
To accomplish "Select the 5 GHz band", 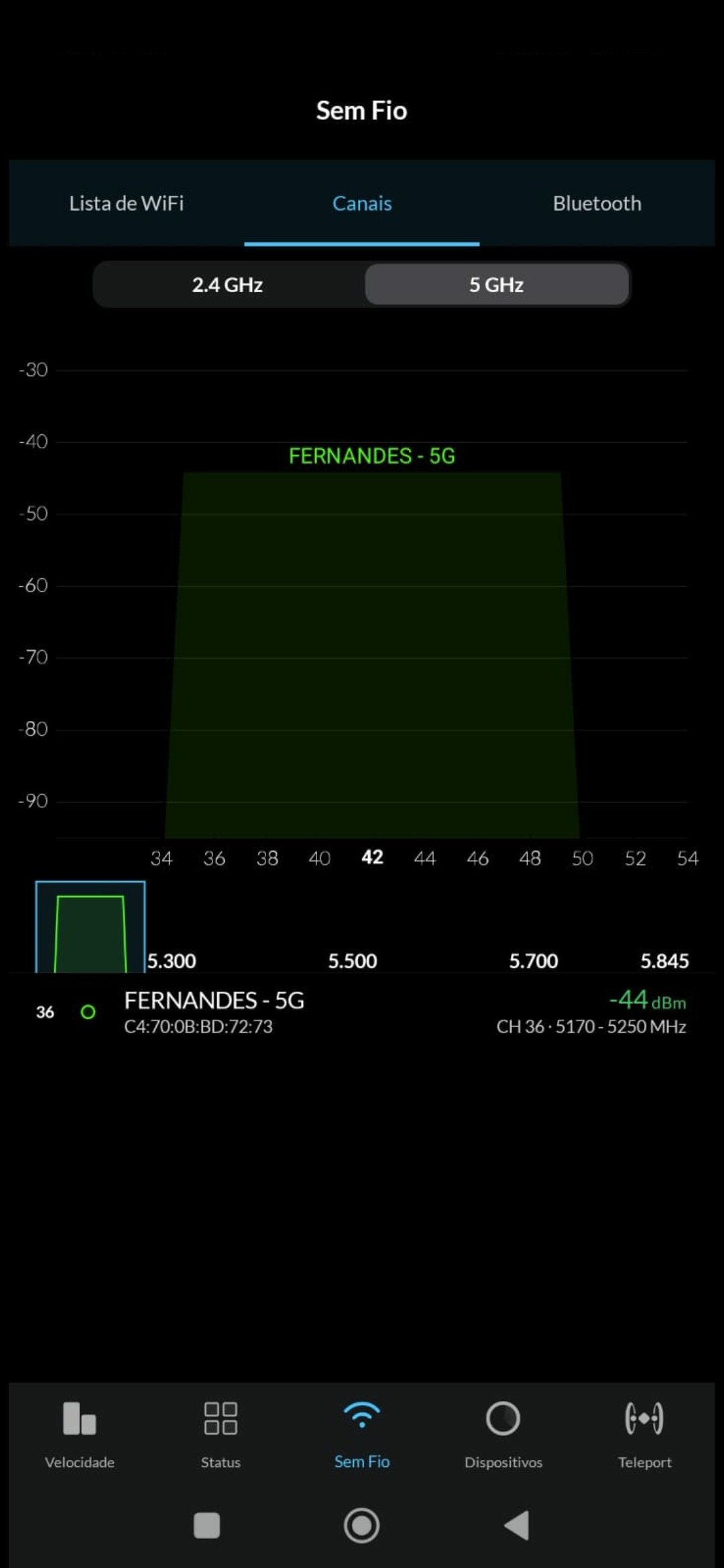I will coord(496,285).
